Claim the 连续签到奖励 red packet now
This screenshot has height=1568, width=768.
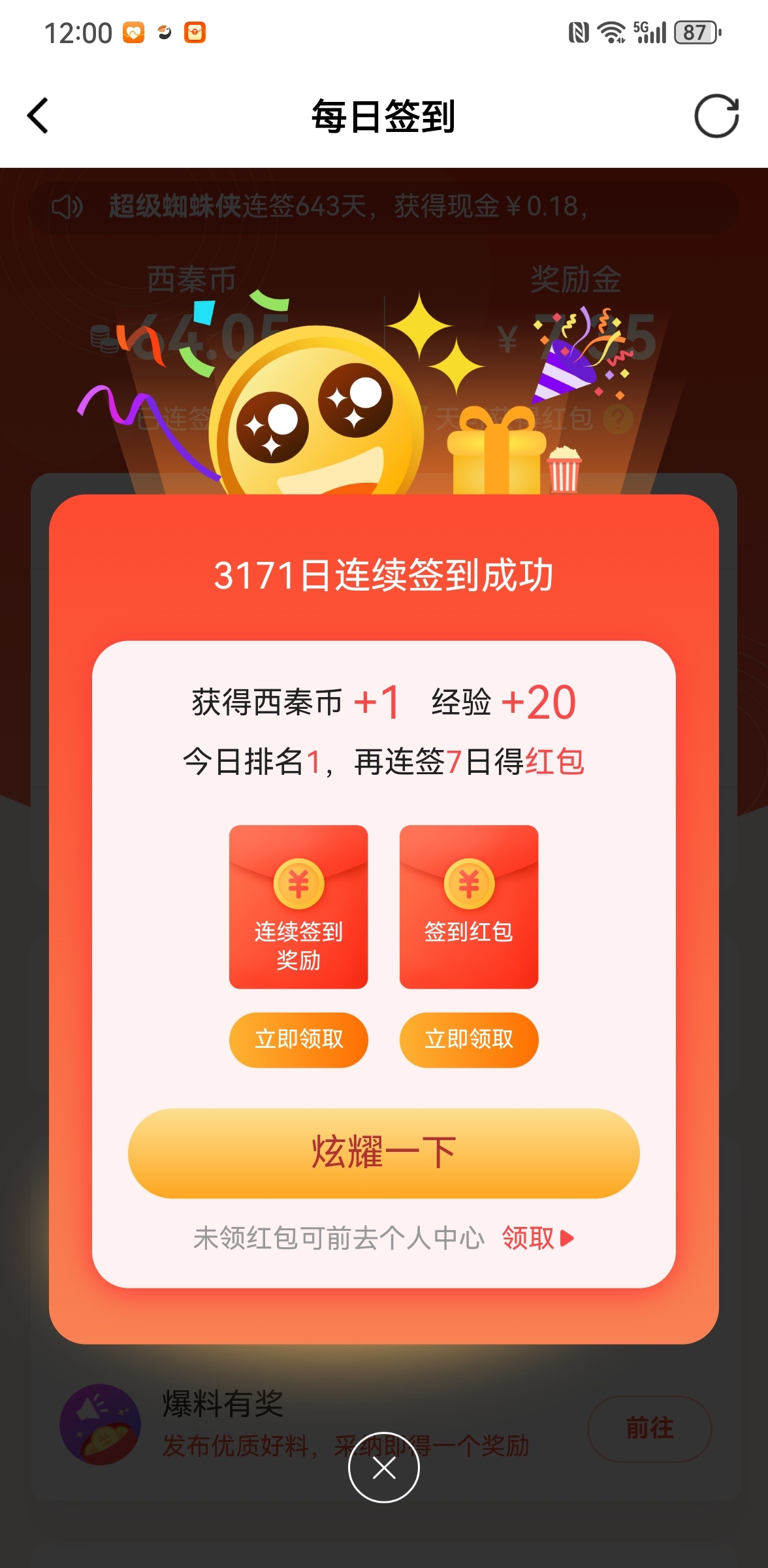point(298,1039)
